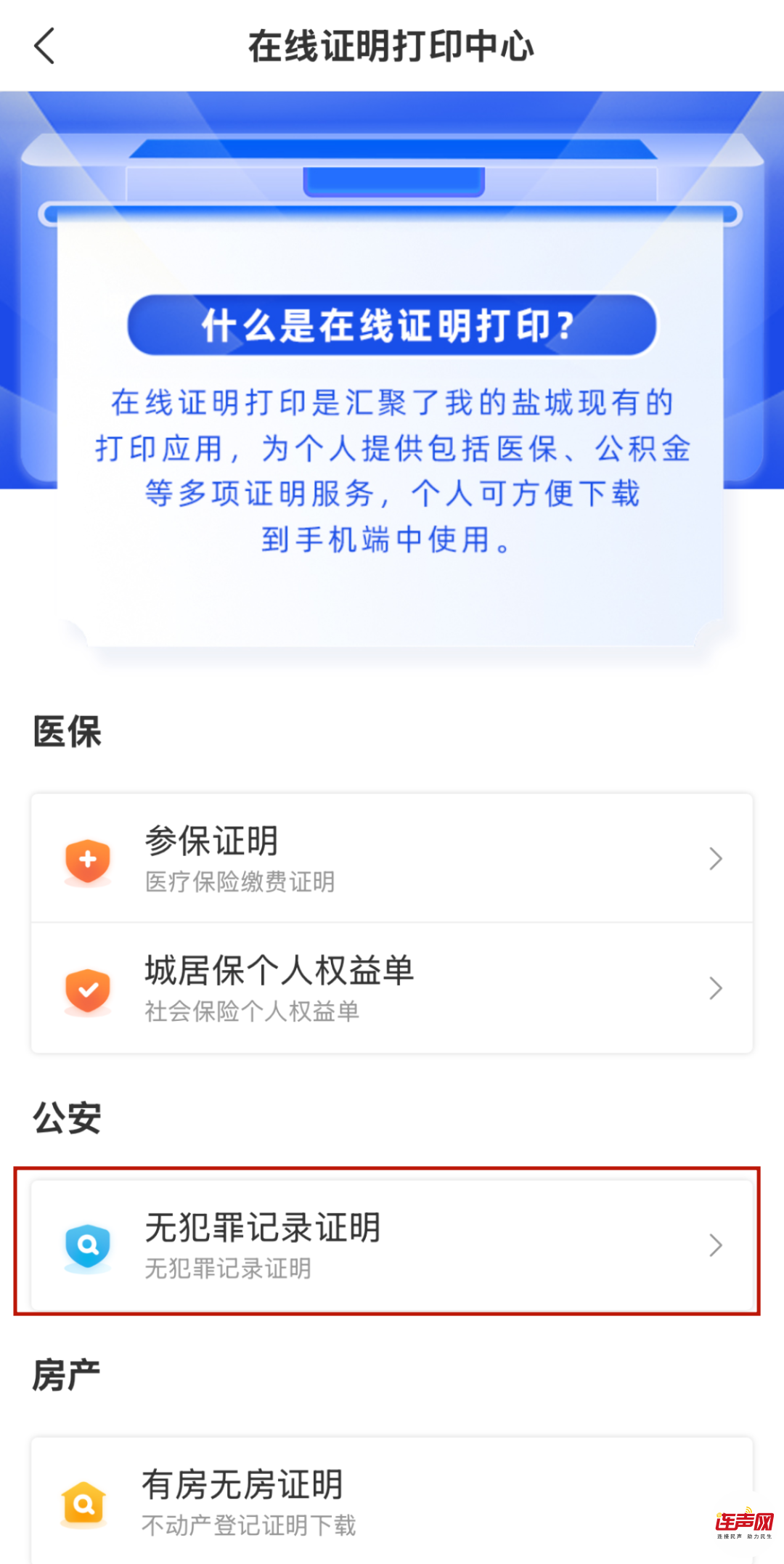This screenshot has height=1564, width=784.
Task: Open 参保证明 medical insurance certificate
Action: (392, 858)
